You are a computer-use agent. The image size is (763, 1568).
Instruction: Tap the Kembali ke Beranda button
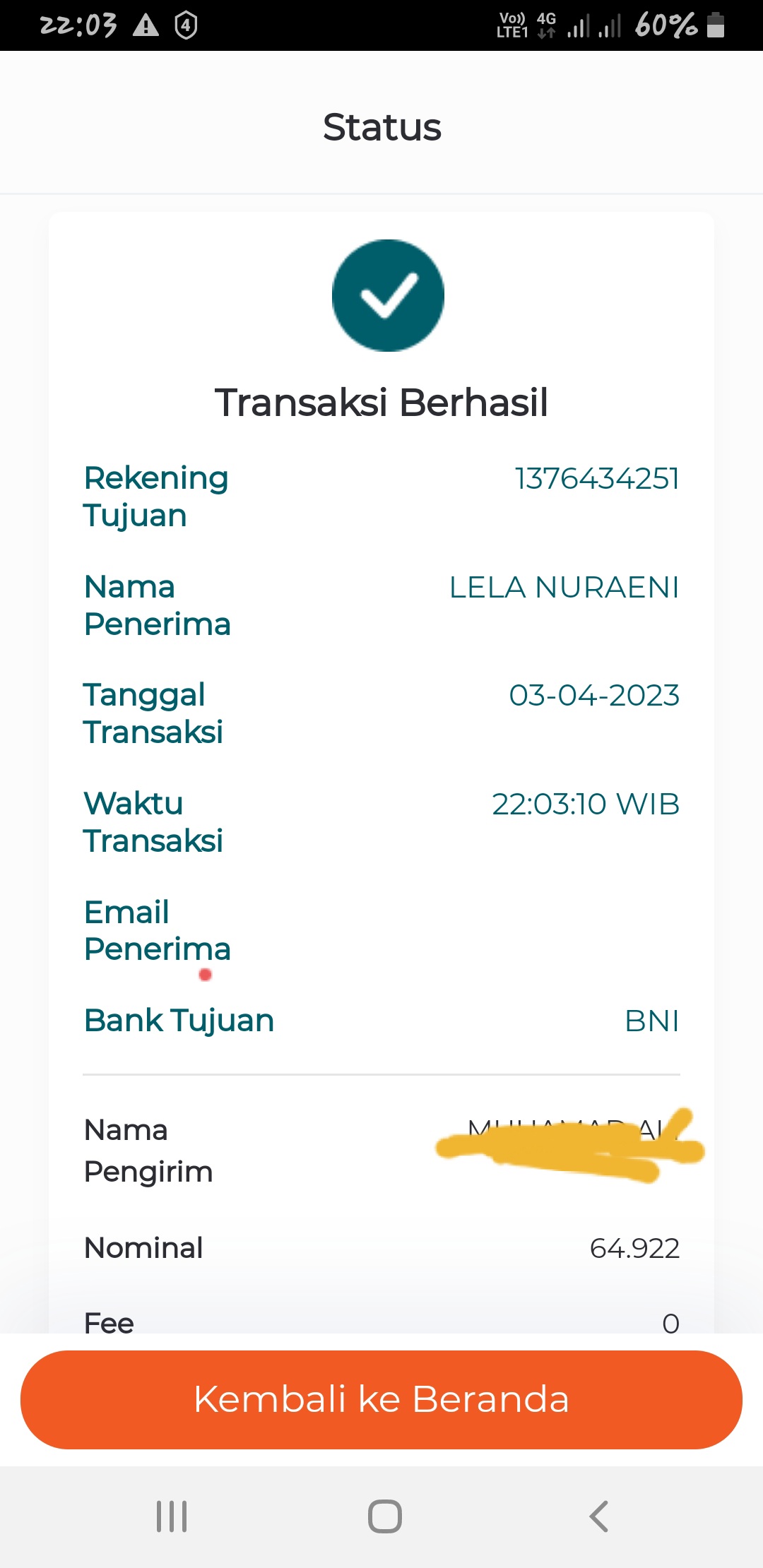381,1399
